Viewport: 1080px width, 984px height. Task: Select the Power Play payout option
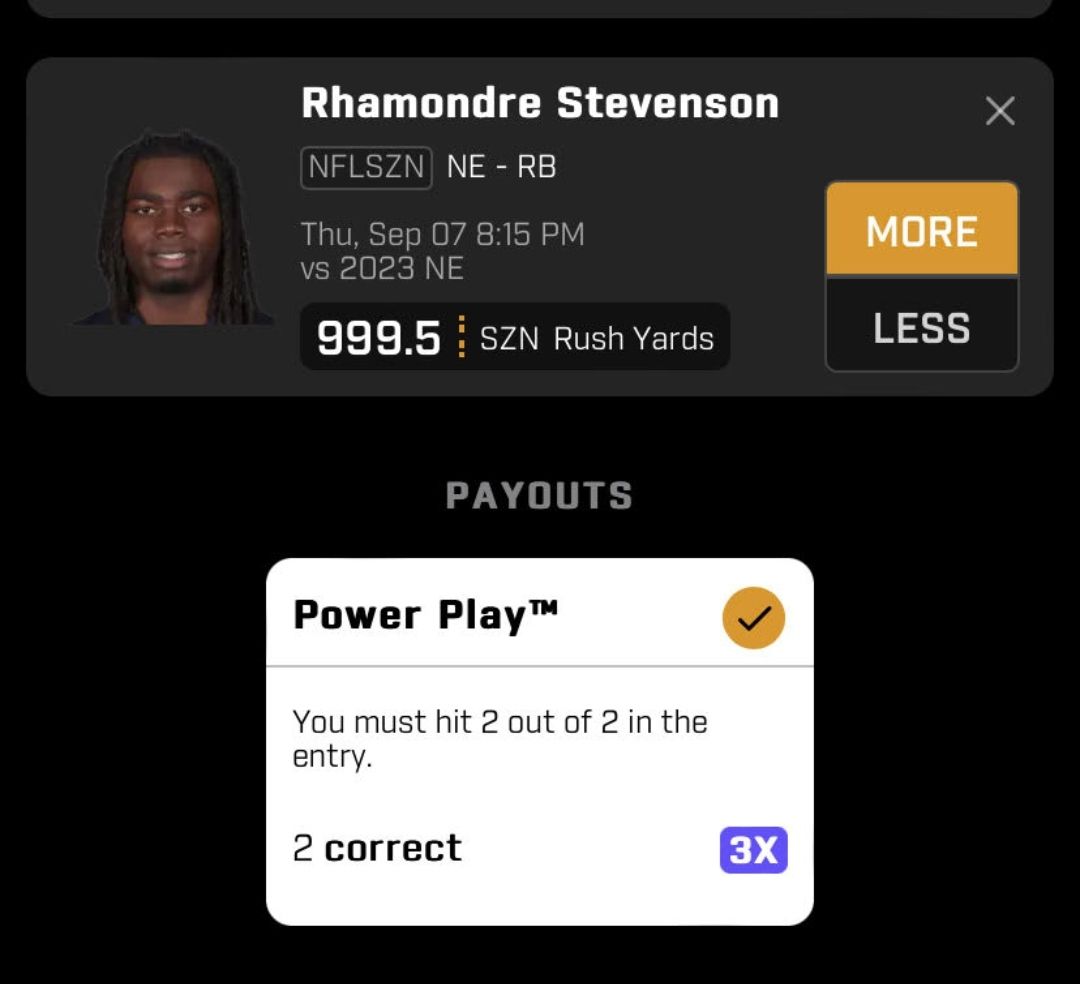pyautogui.click(x=753, y=618)
